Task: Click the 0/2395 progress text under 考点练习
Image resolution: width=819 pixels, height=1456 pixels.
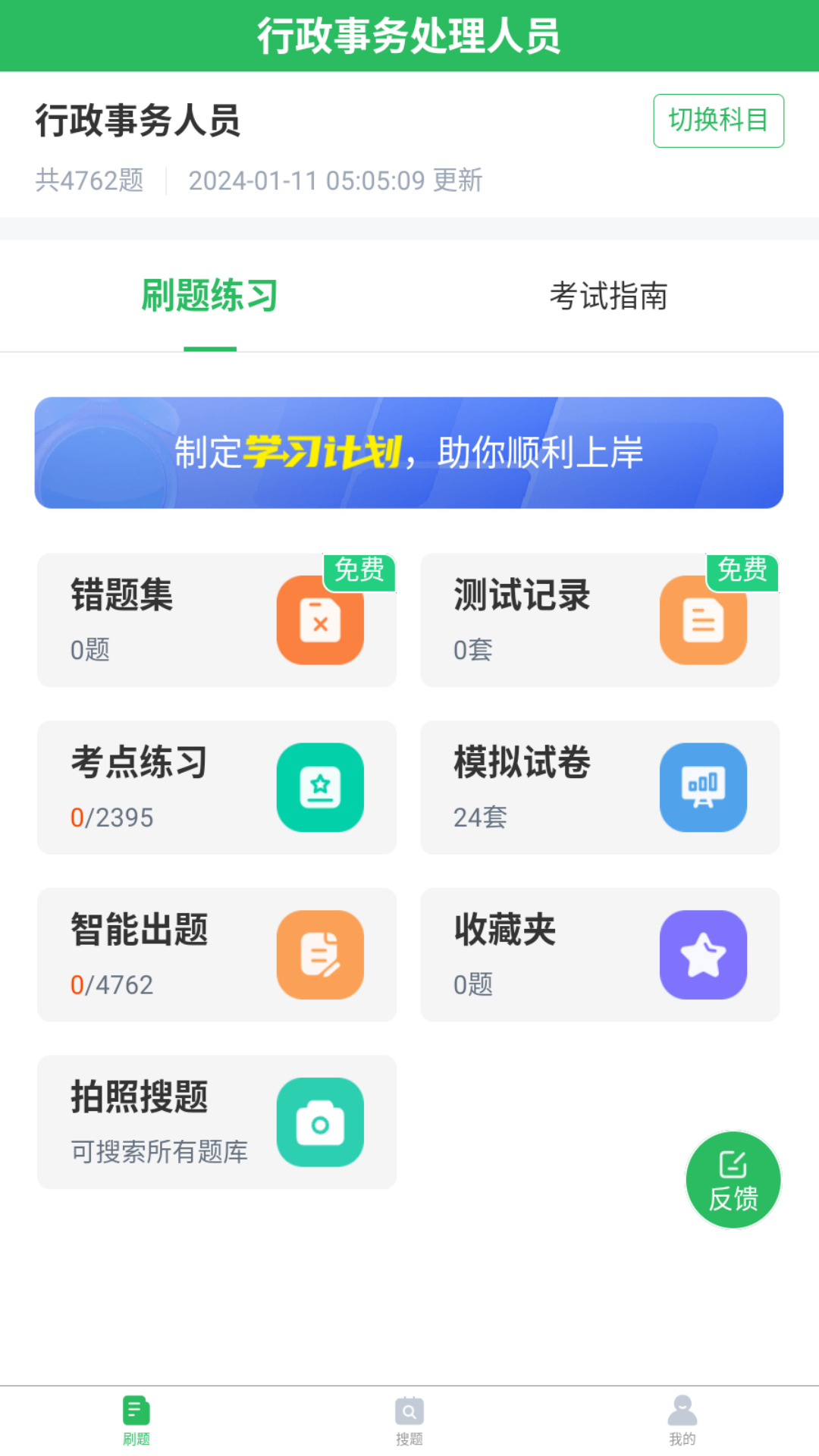Action: point(112,817)
